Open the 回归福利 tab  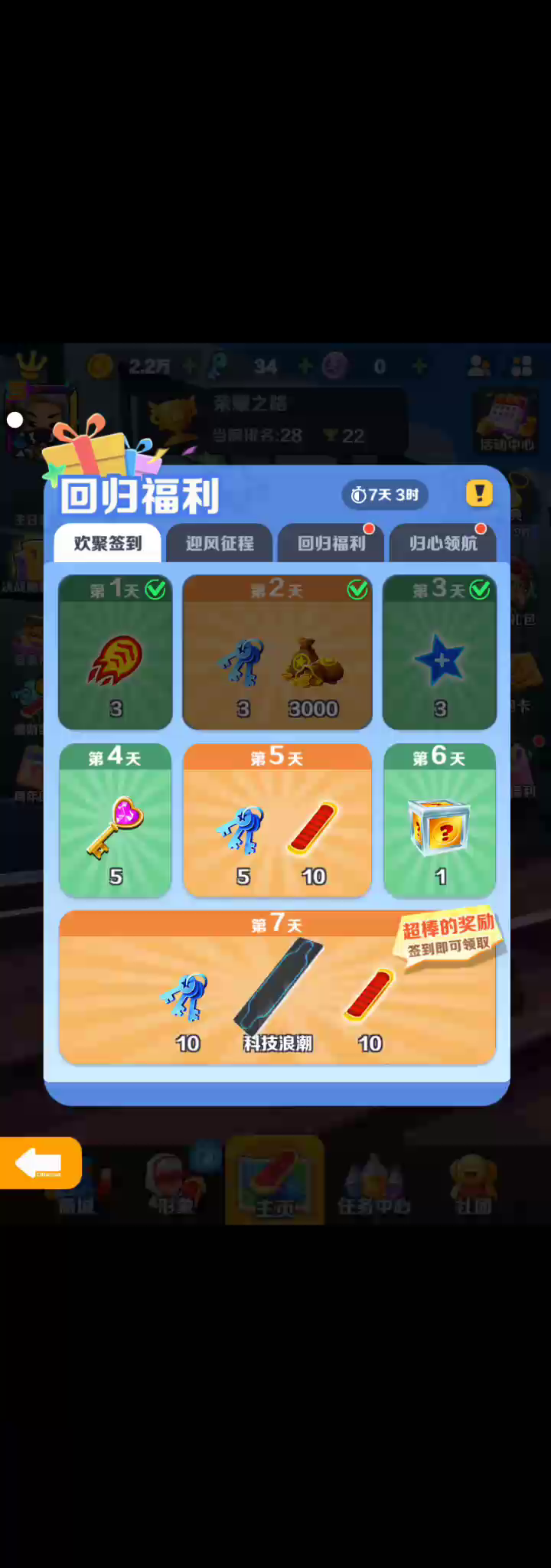(x=331, y=543)
